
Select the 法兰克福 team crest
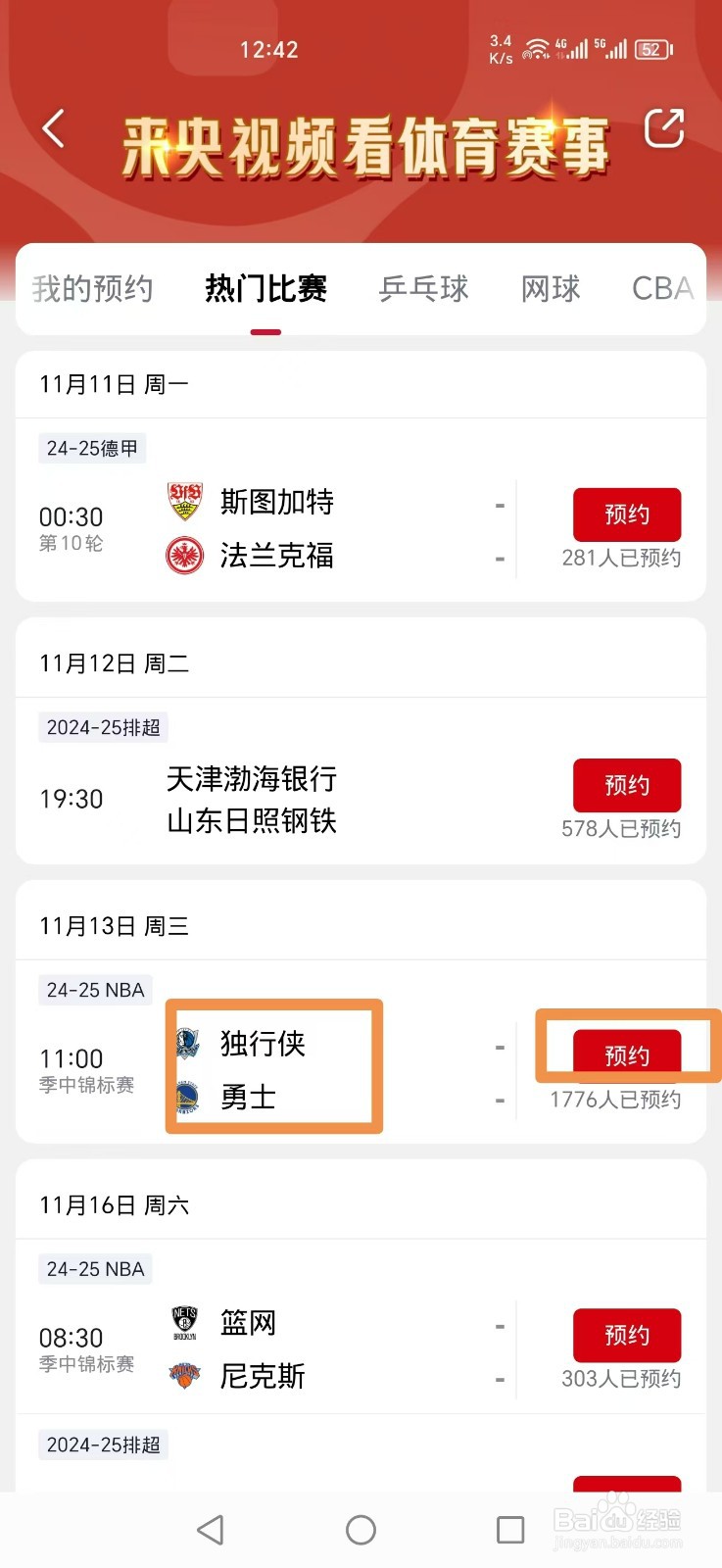tap(185, 556)
